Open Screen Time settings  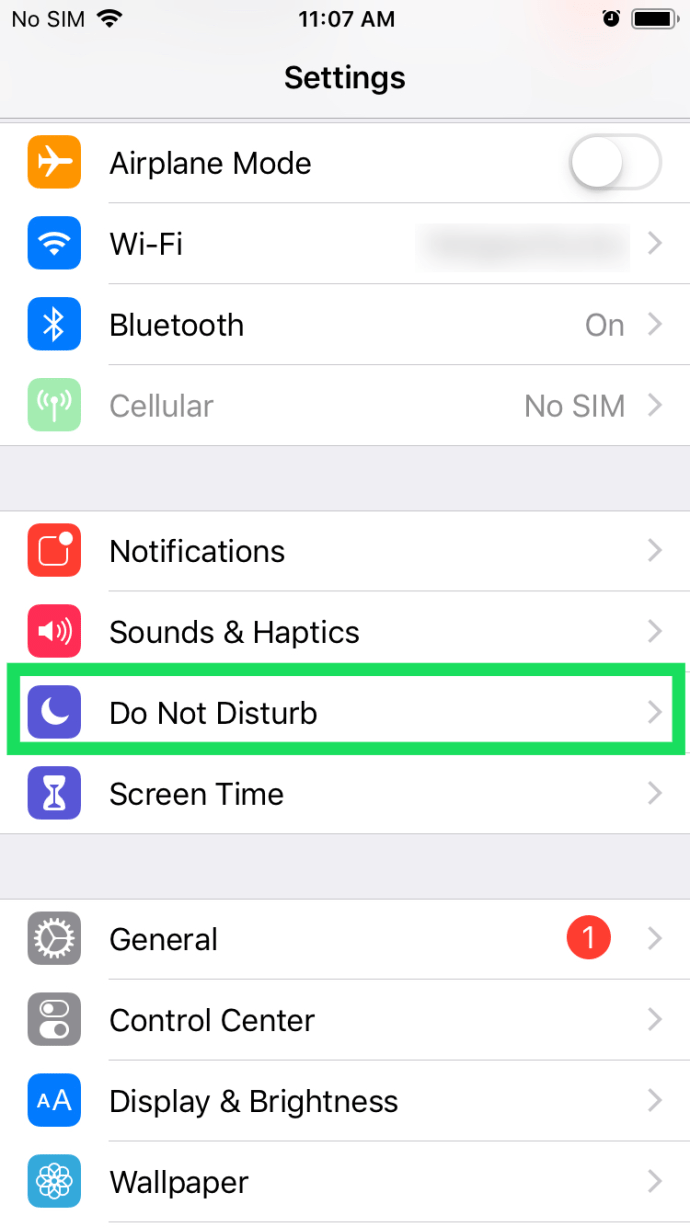pyautogui.click(x=345, y=794)
